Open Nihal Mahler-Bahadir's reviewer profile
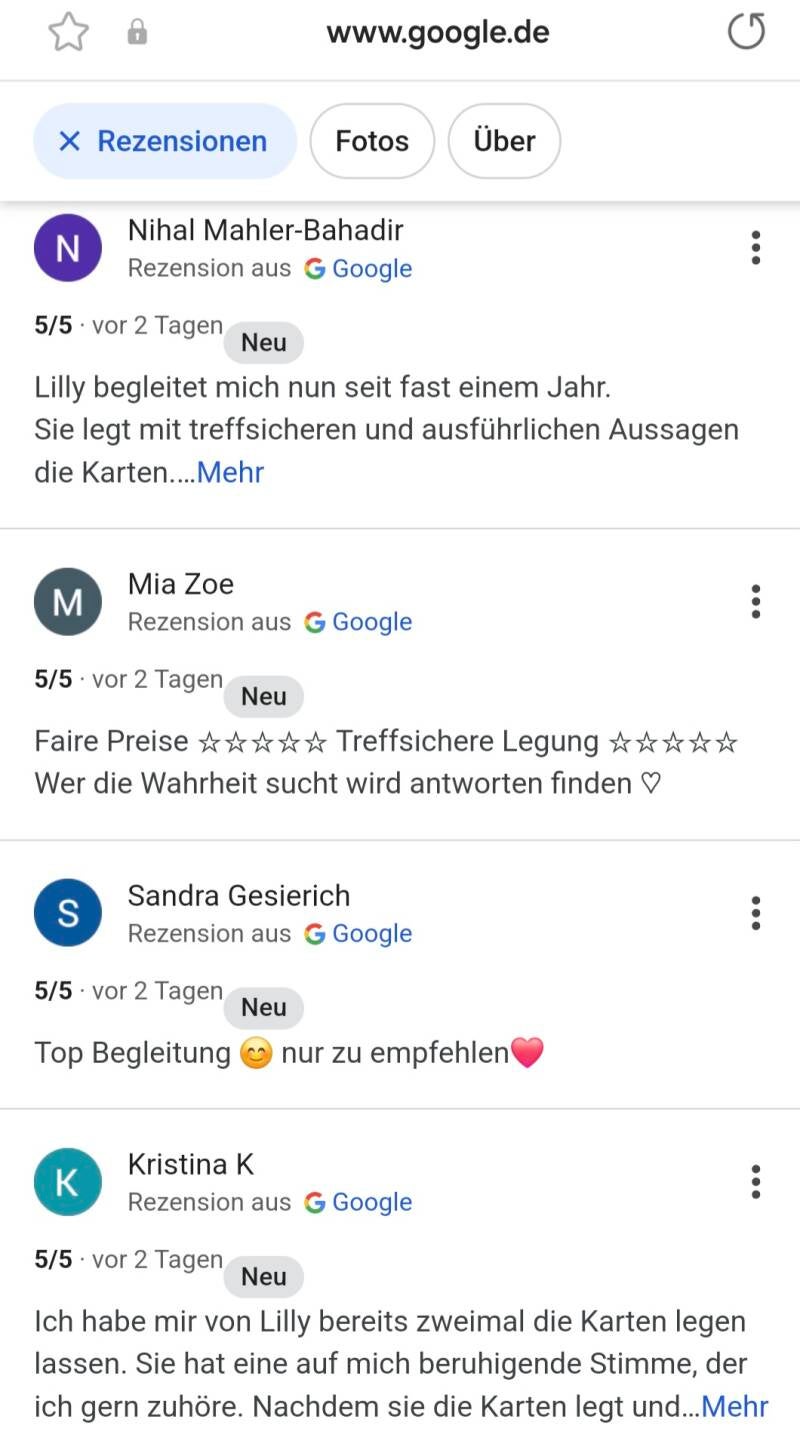The image size is (800, 1456). coord(265,230)
